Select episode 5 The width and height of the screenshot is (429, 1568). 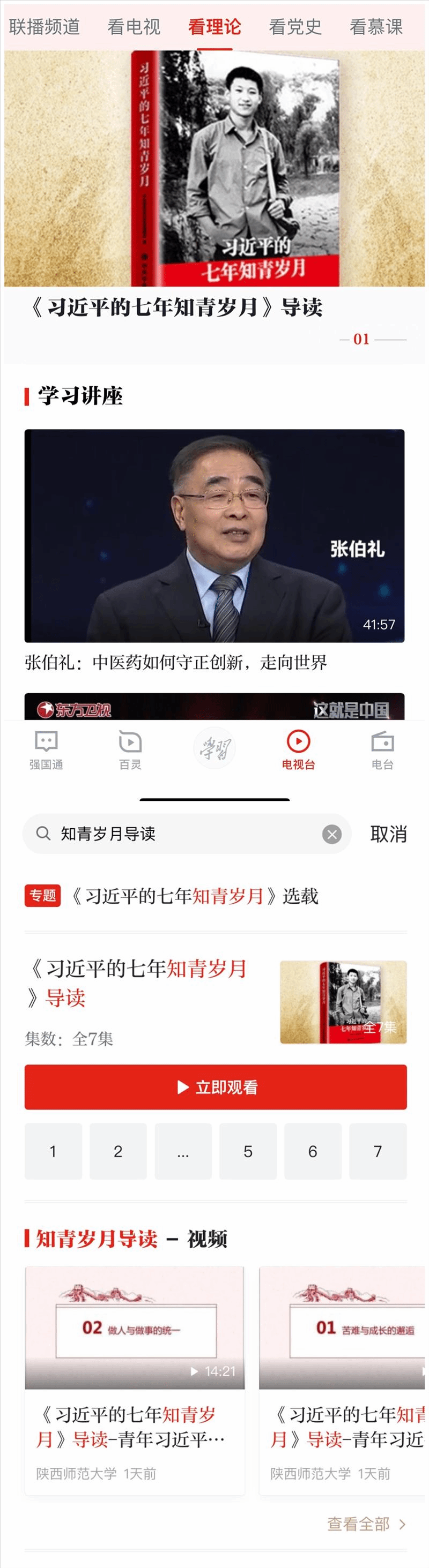click(x=248, y=1151)
